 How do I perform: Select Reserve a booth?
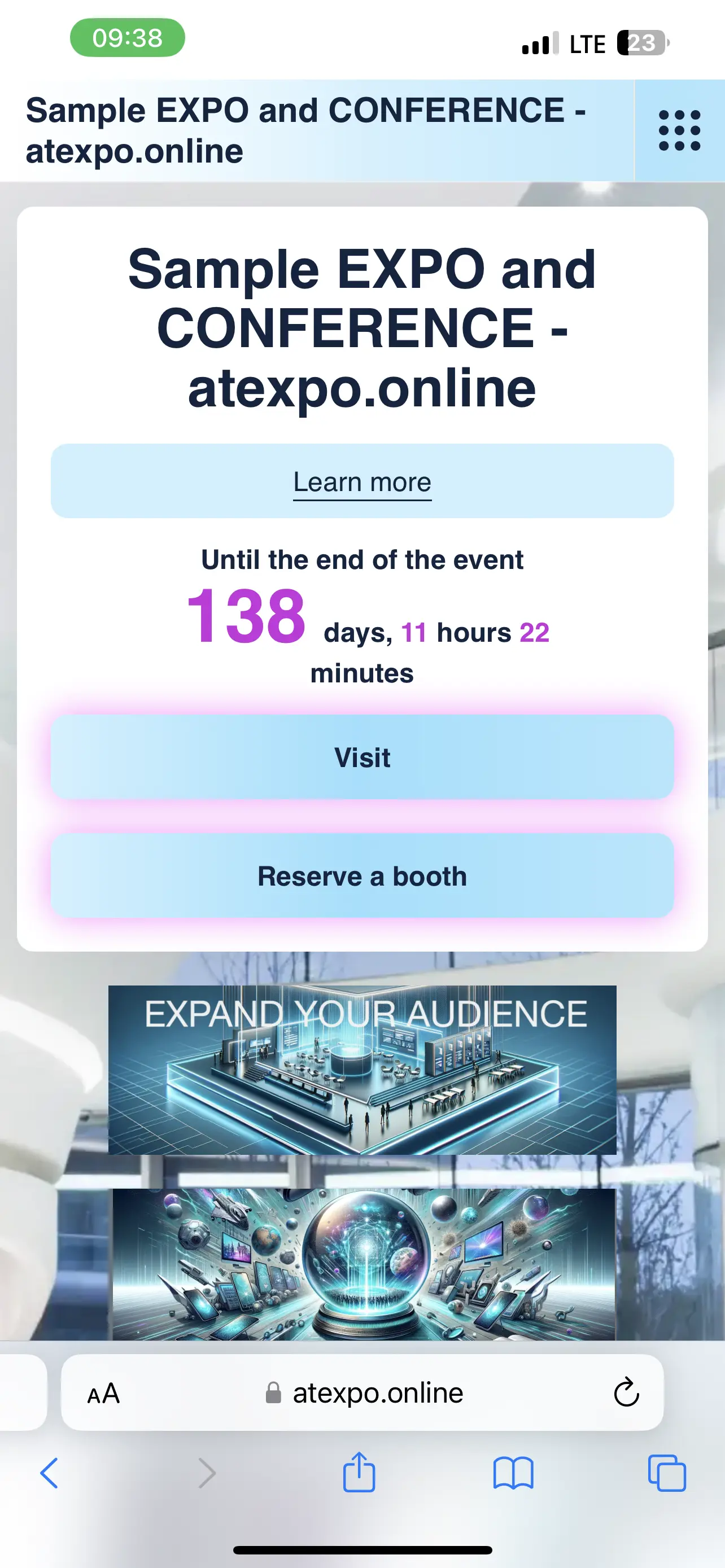tap(362, 876)
